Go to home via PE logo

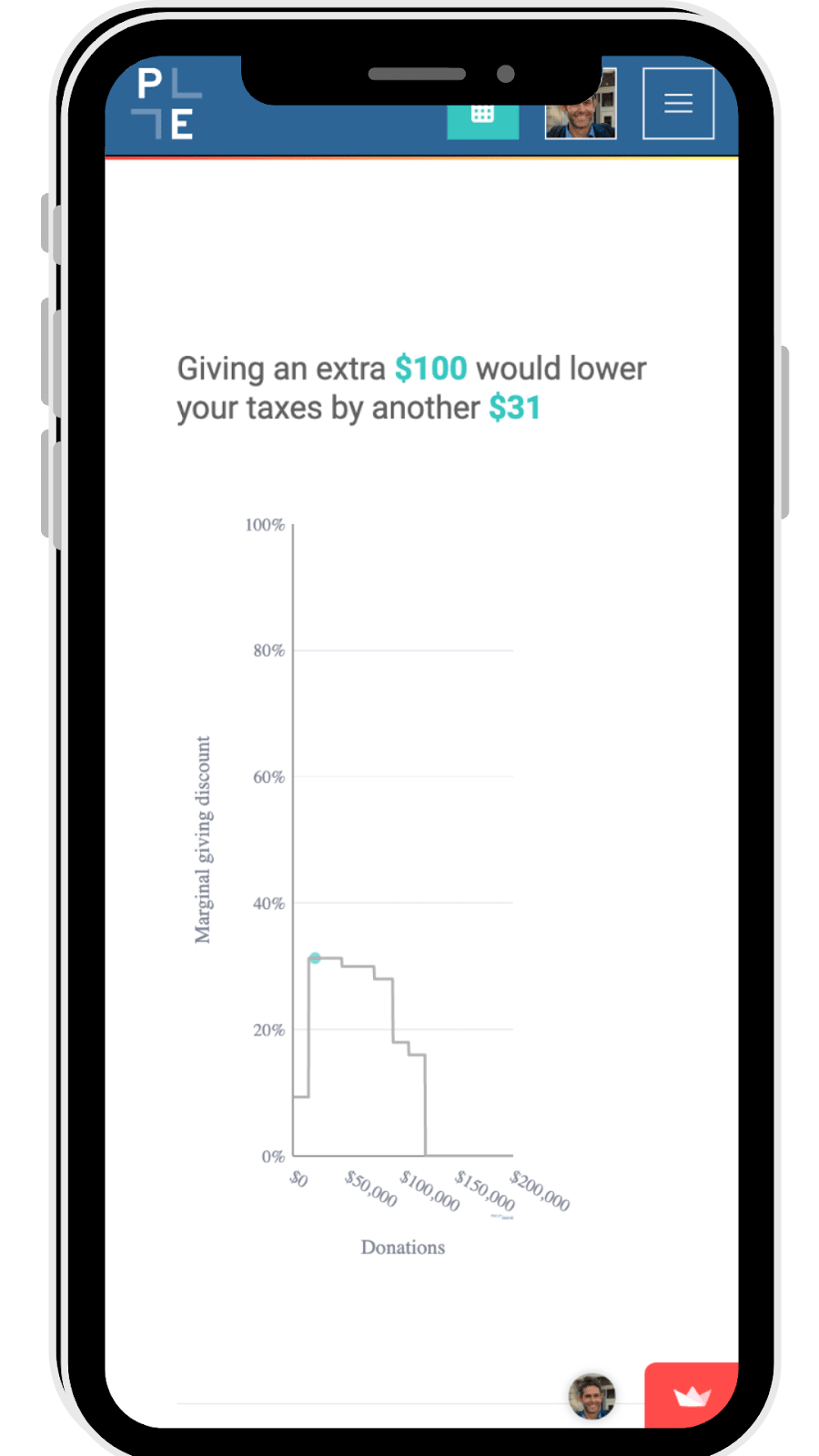165,104
